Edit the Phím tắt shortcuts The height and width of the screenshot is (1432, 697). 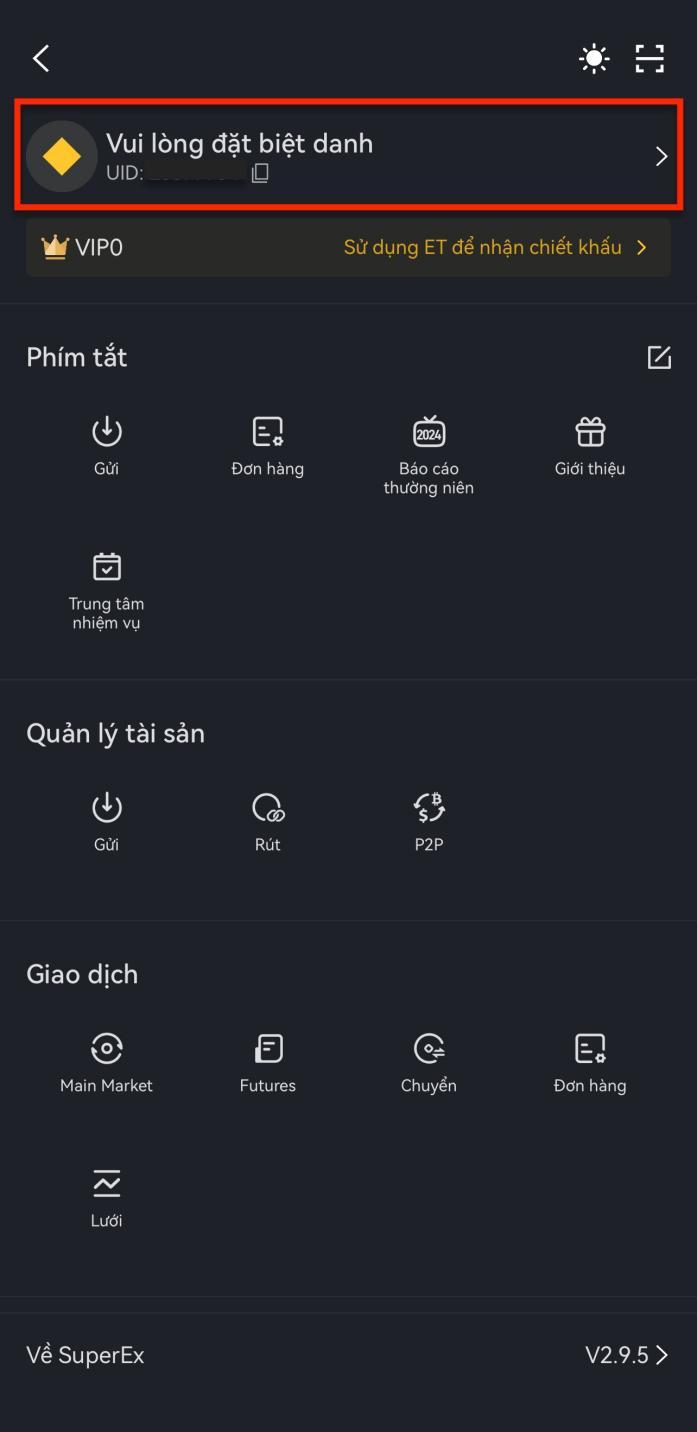pos(659,357)
